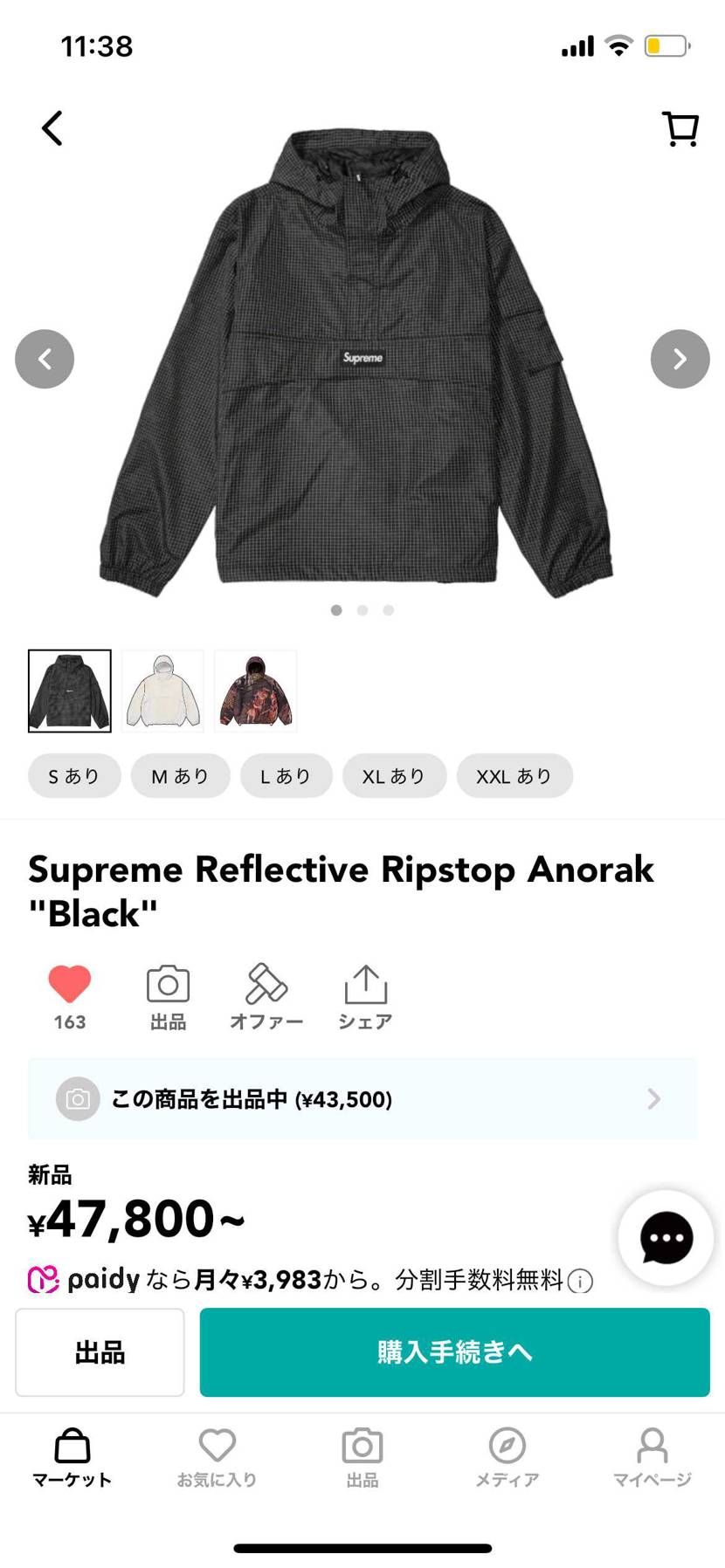Image resolution: width=725 pixels, height=1568 pixels.
Task: Select the second carousel page dot
Action: coord(362,610)
